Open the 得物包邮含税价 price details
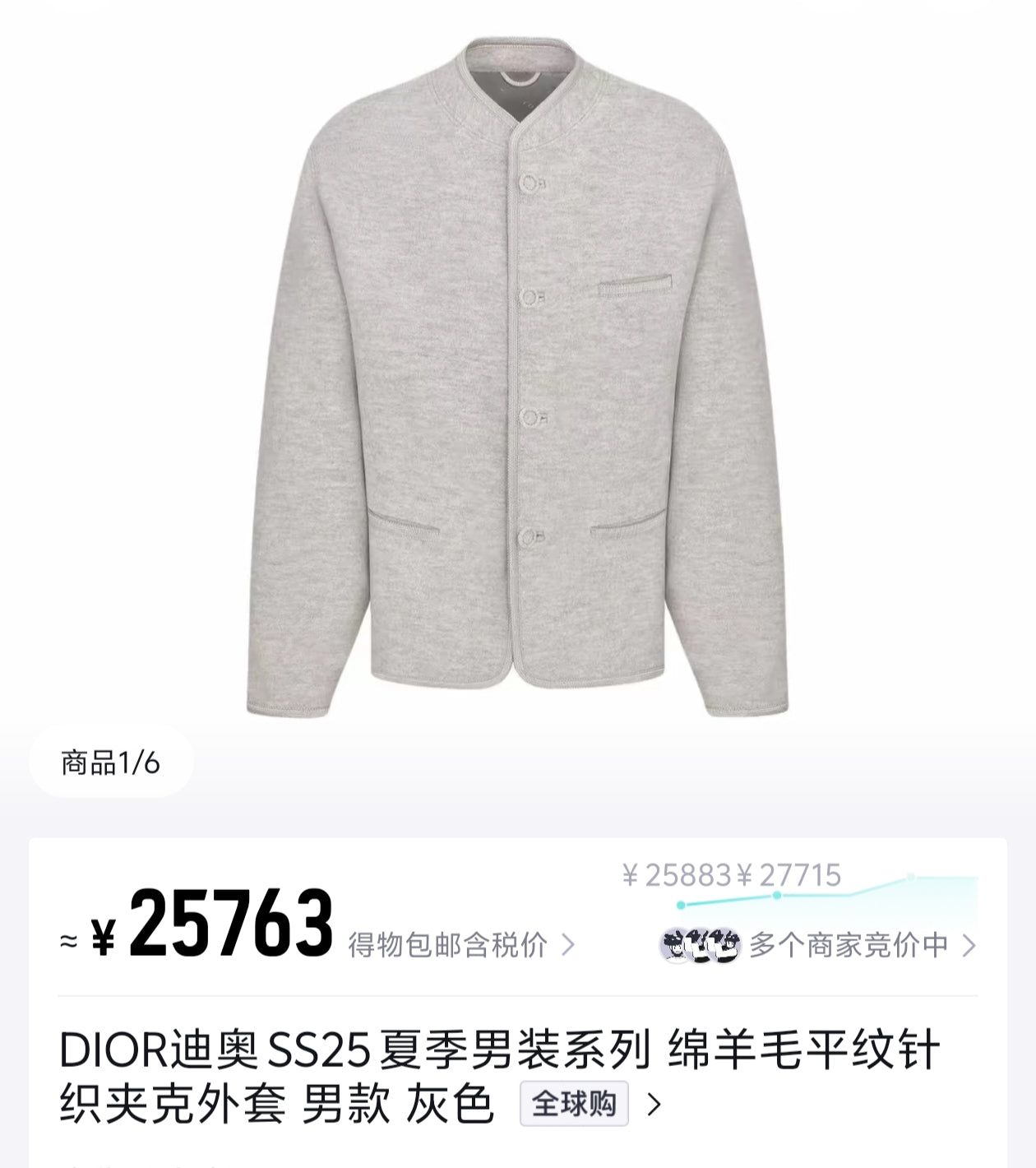This screenshot has width=1036, height=1168. point(460,945)
